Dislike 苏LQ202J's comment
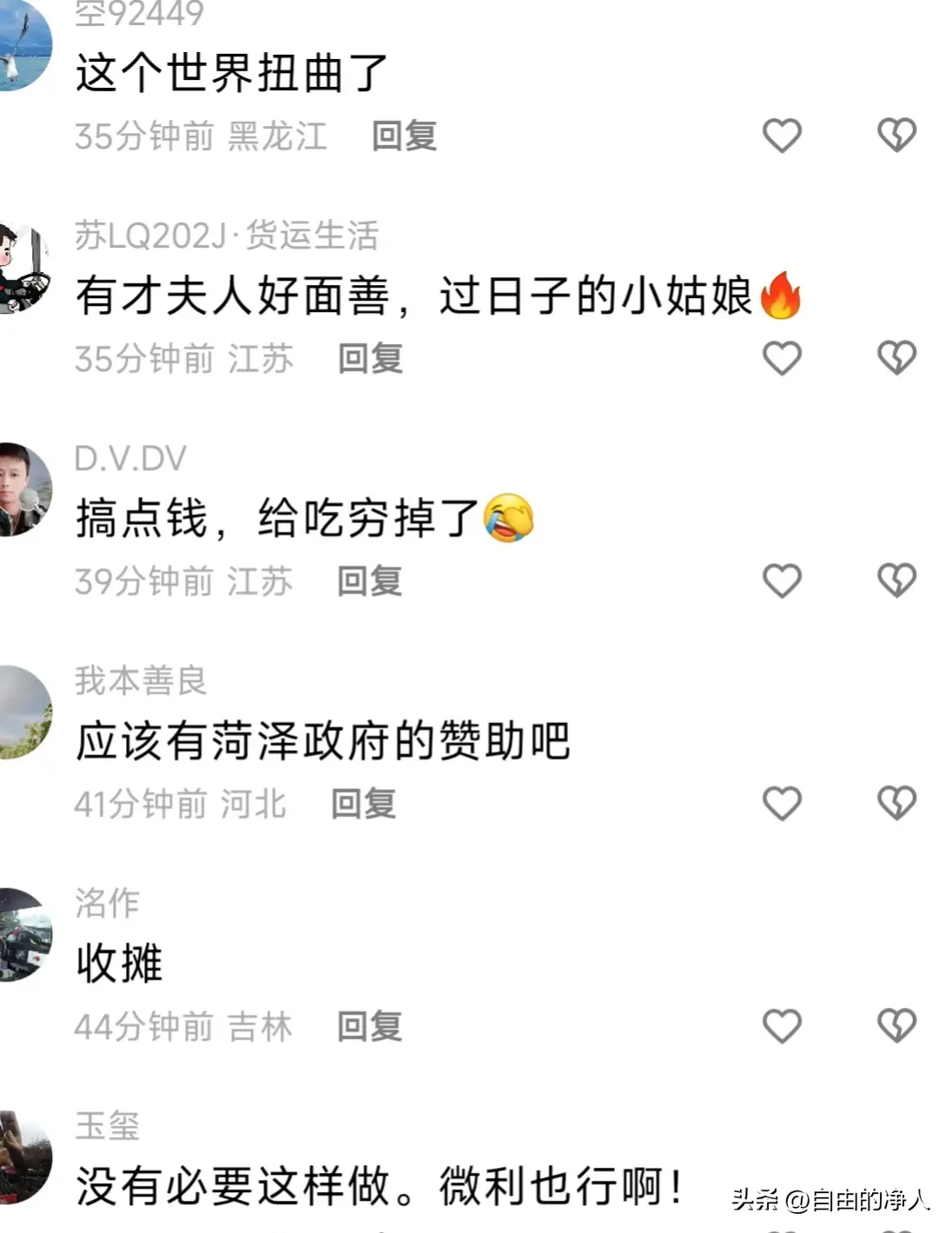 (x=896, y=358)
